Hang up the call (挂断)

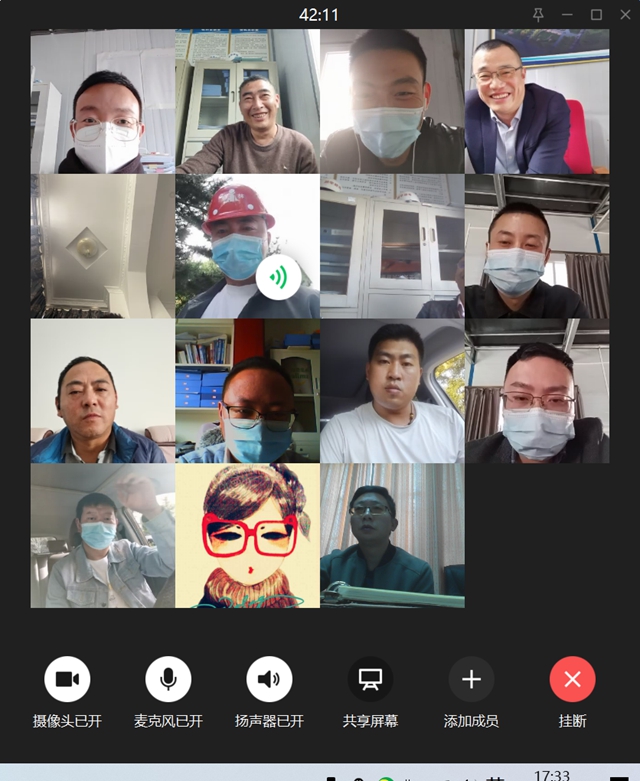tap(572, 680)
